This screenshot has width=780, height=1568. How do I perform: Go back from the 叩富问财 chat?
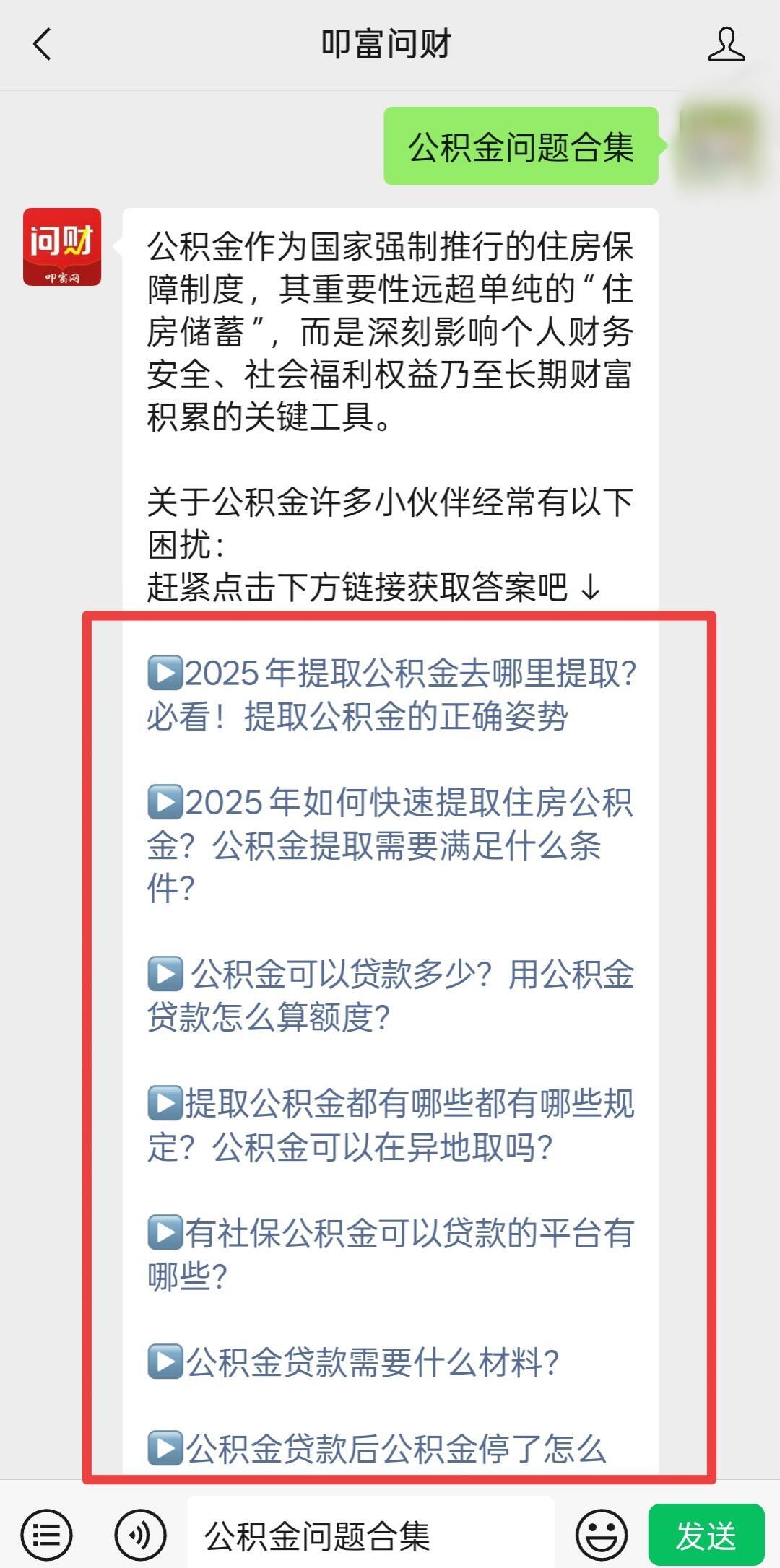coord(43,45)
